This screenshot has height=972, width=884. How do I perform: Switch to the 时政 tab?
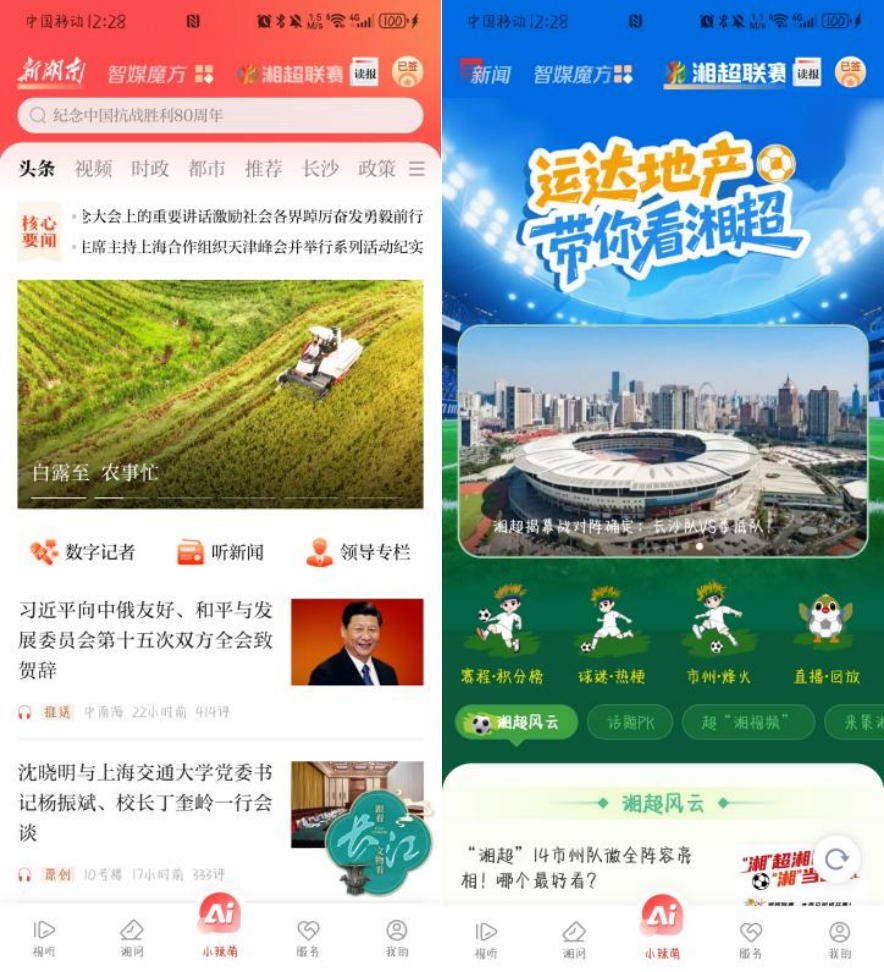click(x=150, y=169)
